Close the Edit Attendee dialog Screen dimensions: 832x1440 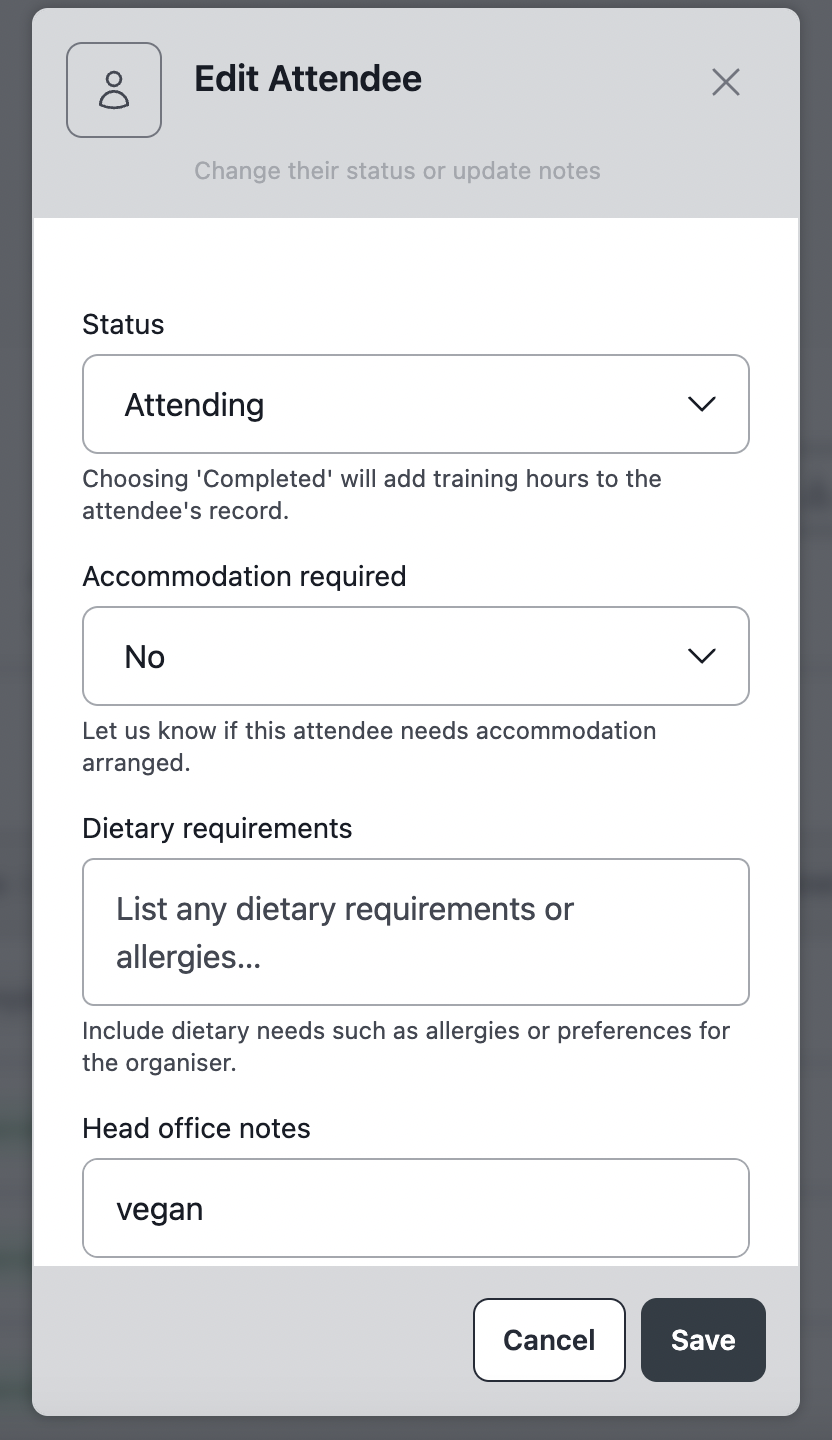[x=726, y=82]
